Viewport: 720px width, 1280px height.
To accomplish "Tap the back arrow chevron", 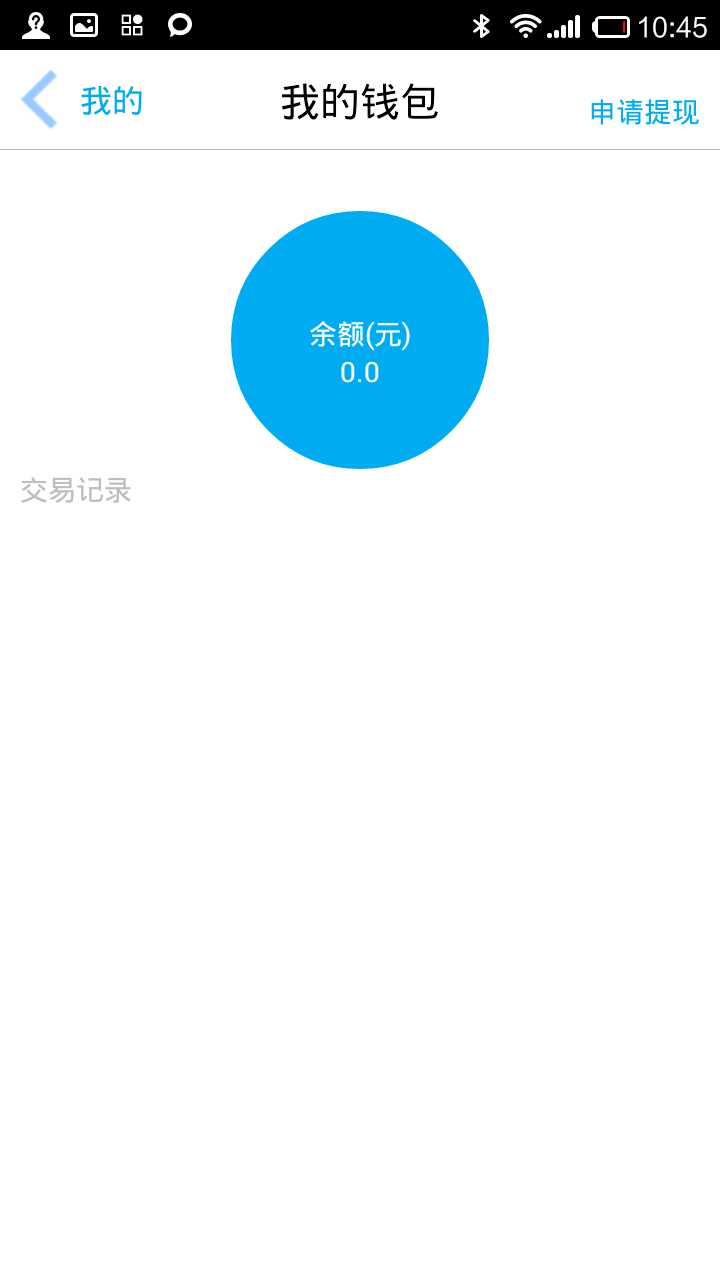I will click(x=37, y=100).
